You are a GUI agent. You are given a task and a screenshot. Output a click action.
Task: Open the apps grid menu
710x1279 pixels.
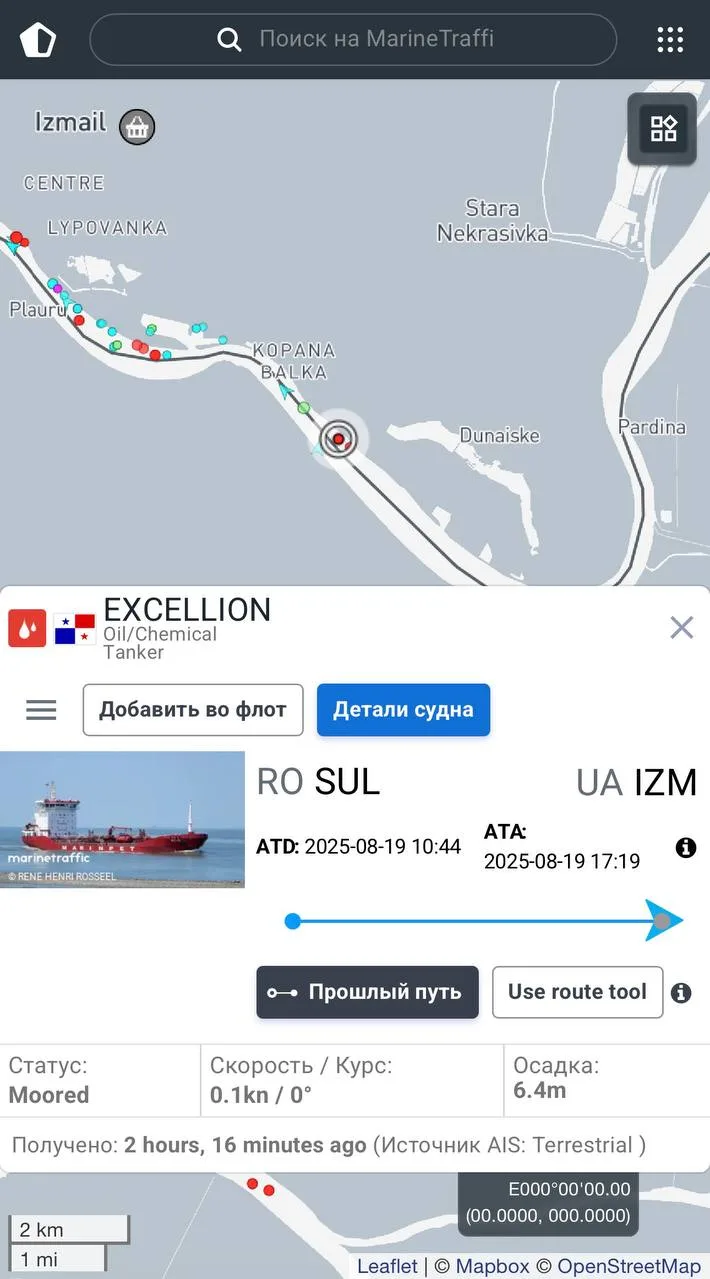[x=670, y=40]
